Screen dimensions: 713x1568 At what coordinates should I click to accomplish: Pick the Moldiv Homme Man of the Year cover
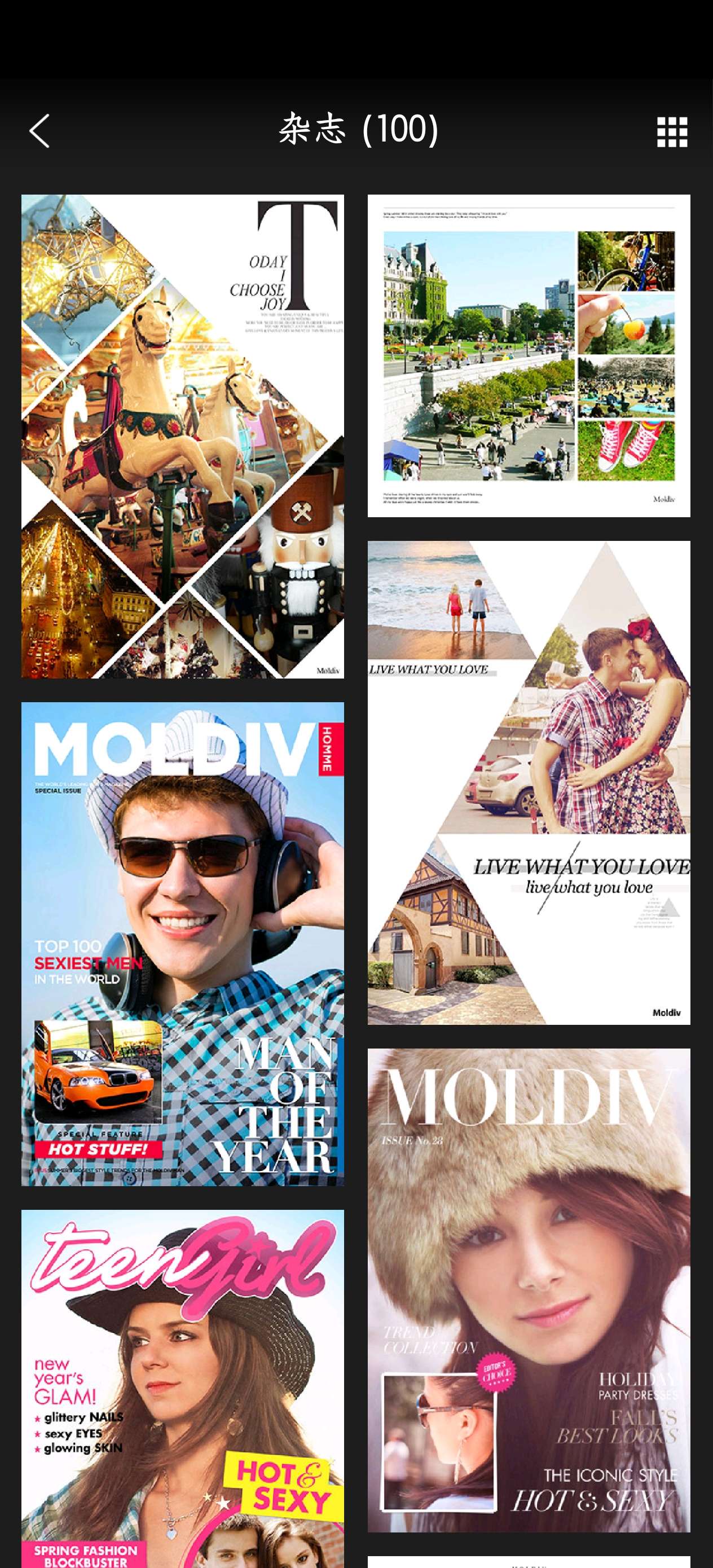[182, 944]
